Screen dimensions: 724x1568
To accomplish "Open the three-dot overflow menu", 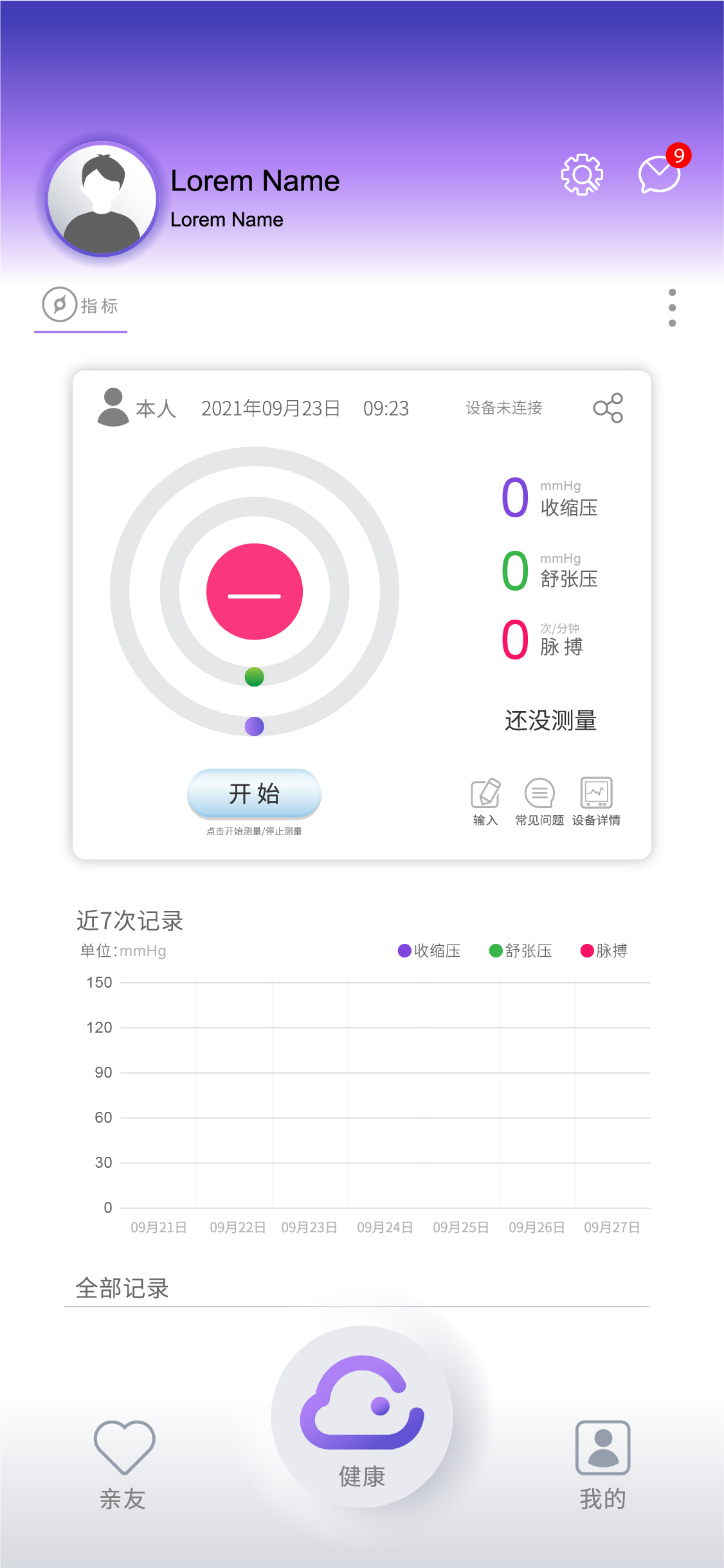I will (672, 308).
